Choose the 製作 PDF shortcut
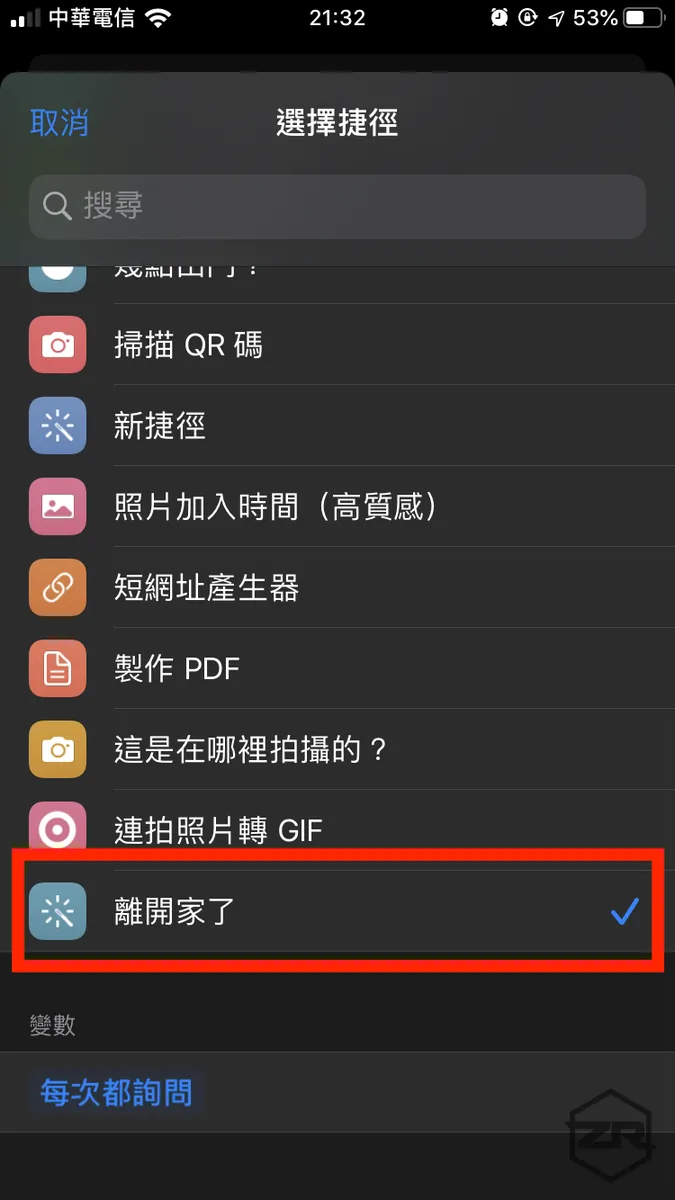This screenshot has width=675, height=1200. [177, 668]
